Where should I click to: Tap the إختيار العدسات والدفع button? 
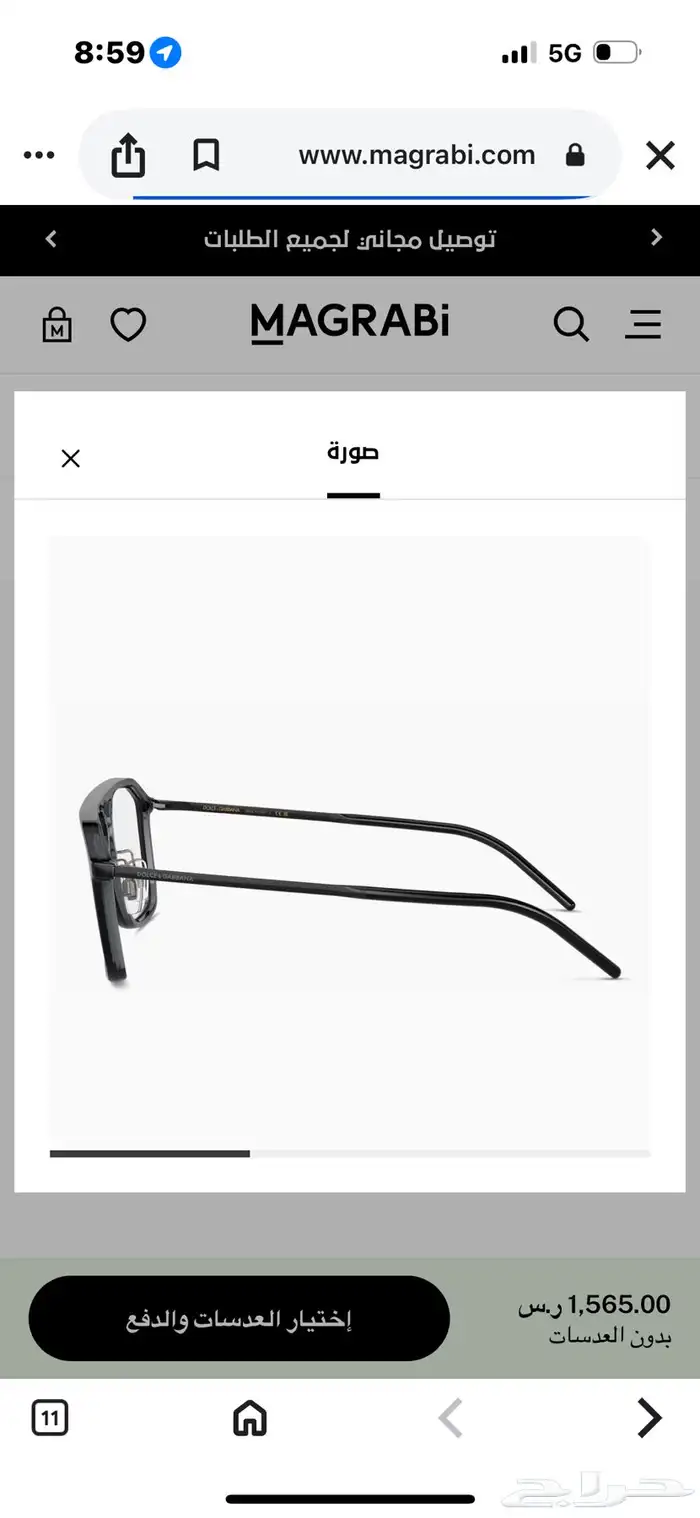click(x=239, y=1319)
